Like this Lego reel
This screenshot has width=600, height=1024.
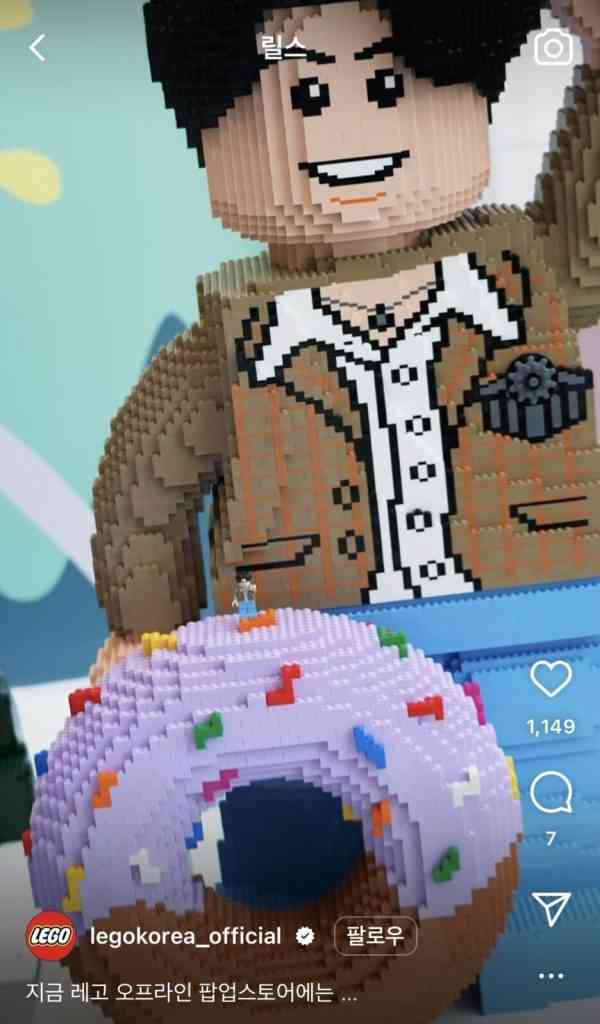tap(551, 680)
